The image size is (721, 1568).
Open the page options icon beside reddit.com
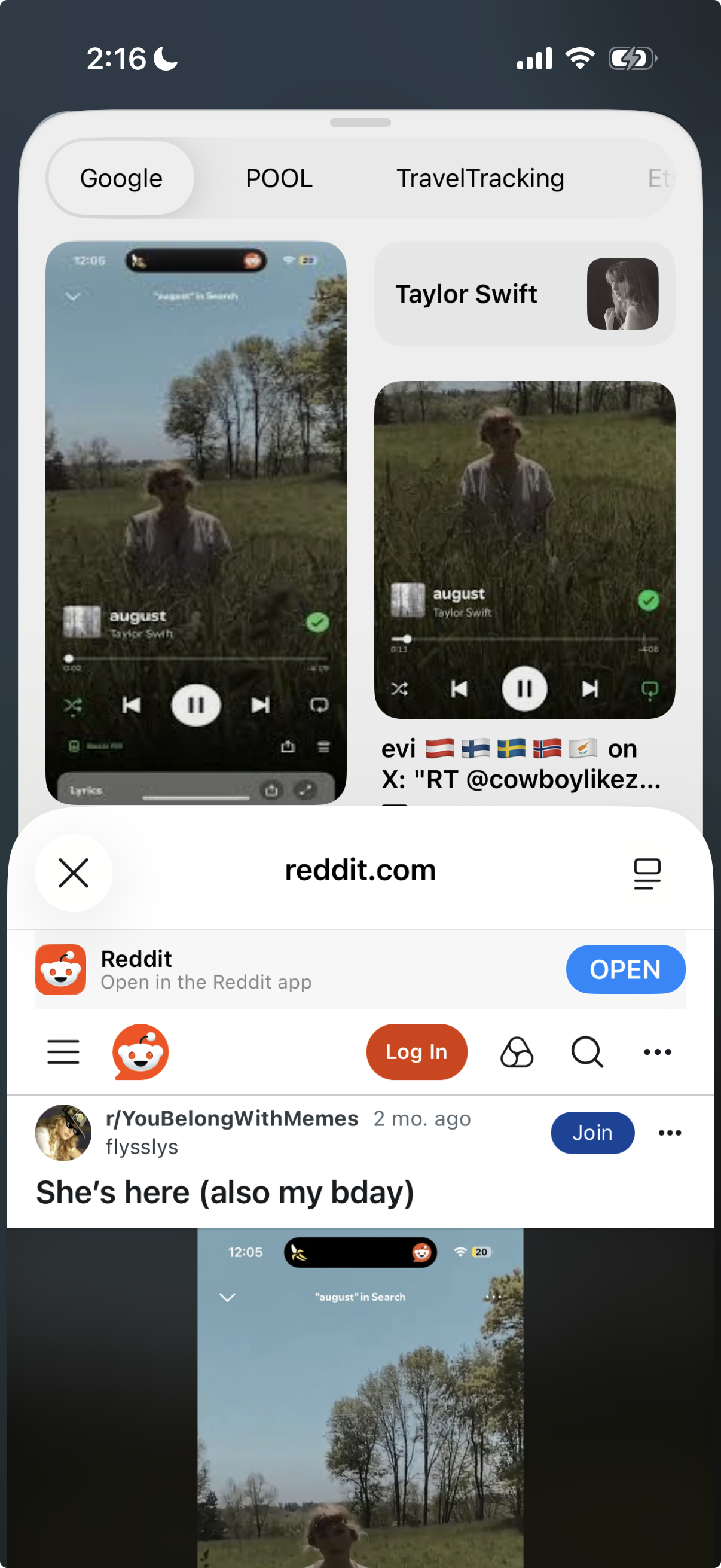click(647, 873)
